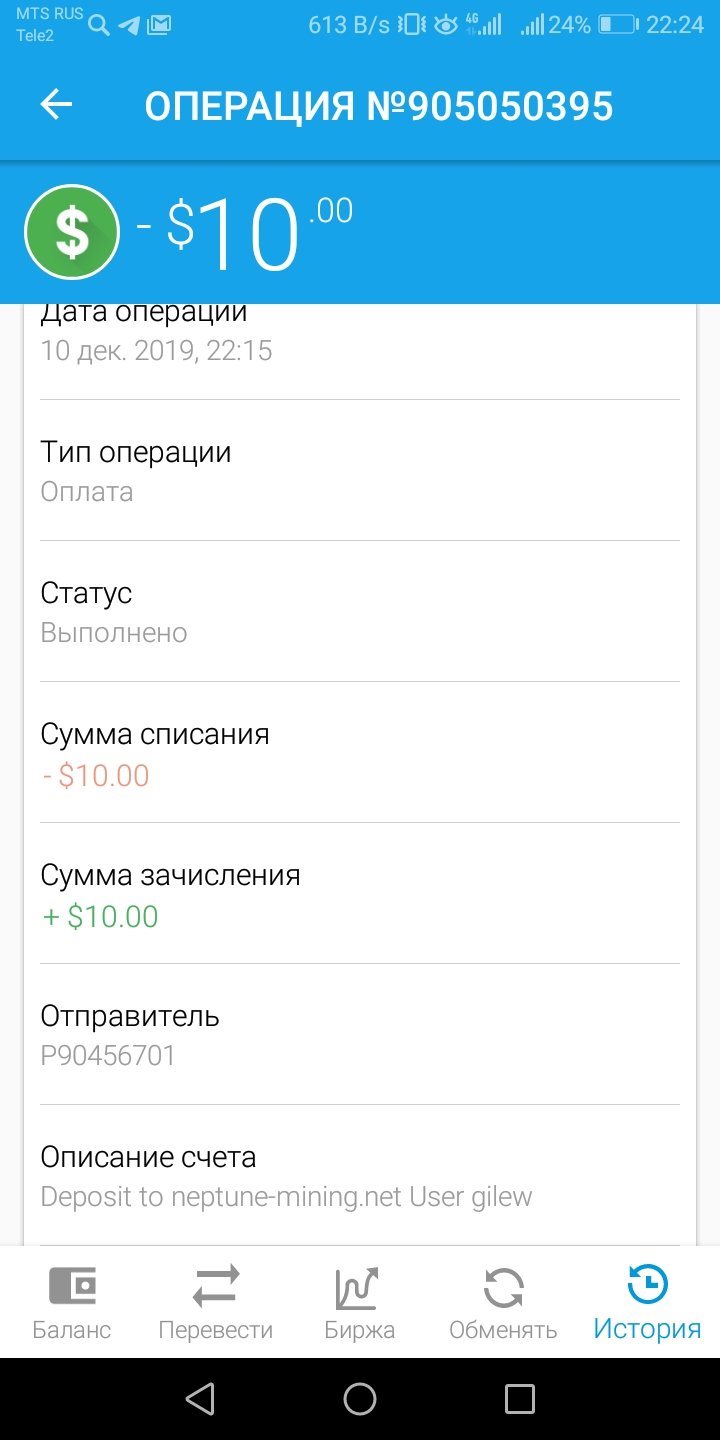The image size is (720, 1440).
Task: Open the Баланс tab
Action: pos(72,1302)
